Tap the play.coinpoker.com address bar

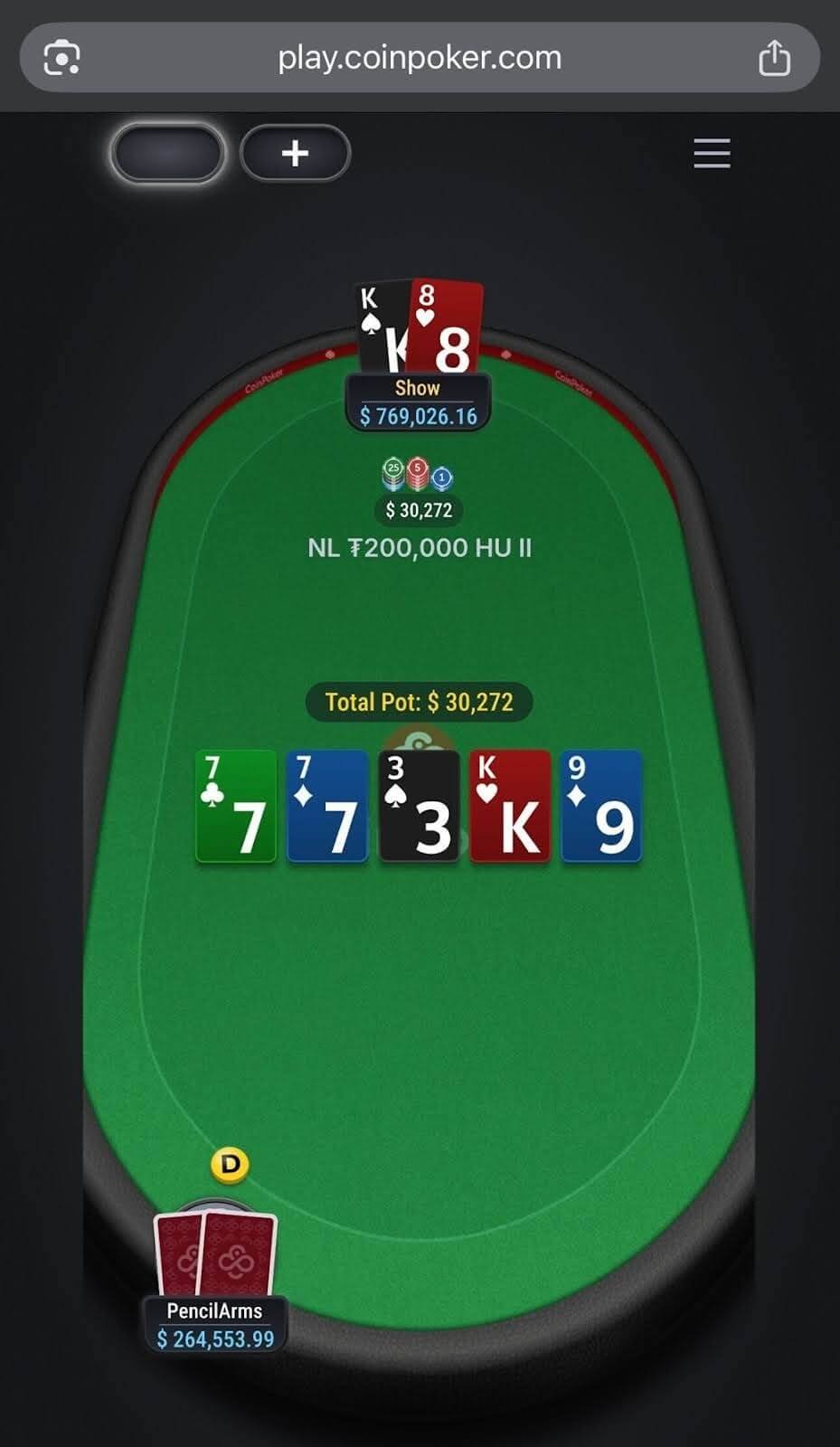(x=420, y=59)
